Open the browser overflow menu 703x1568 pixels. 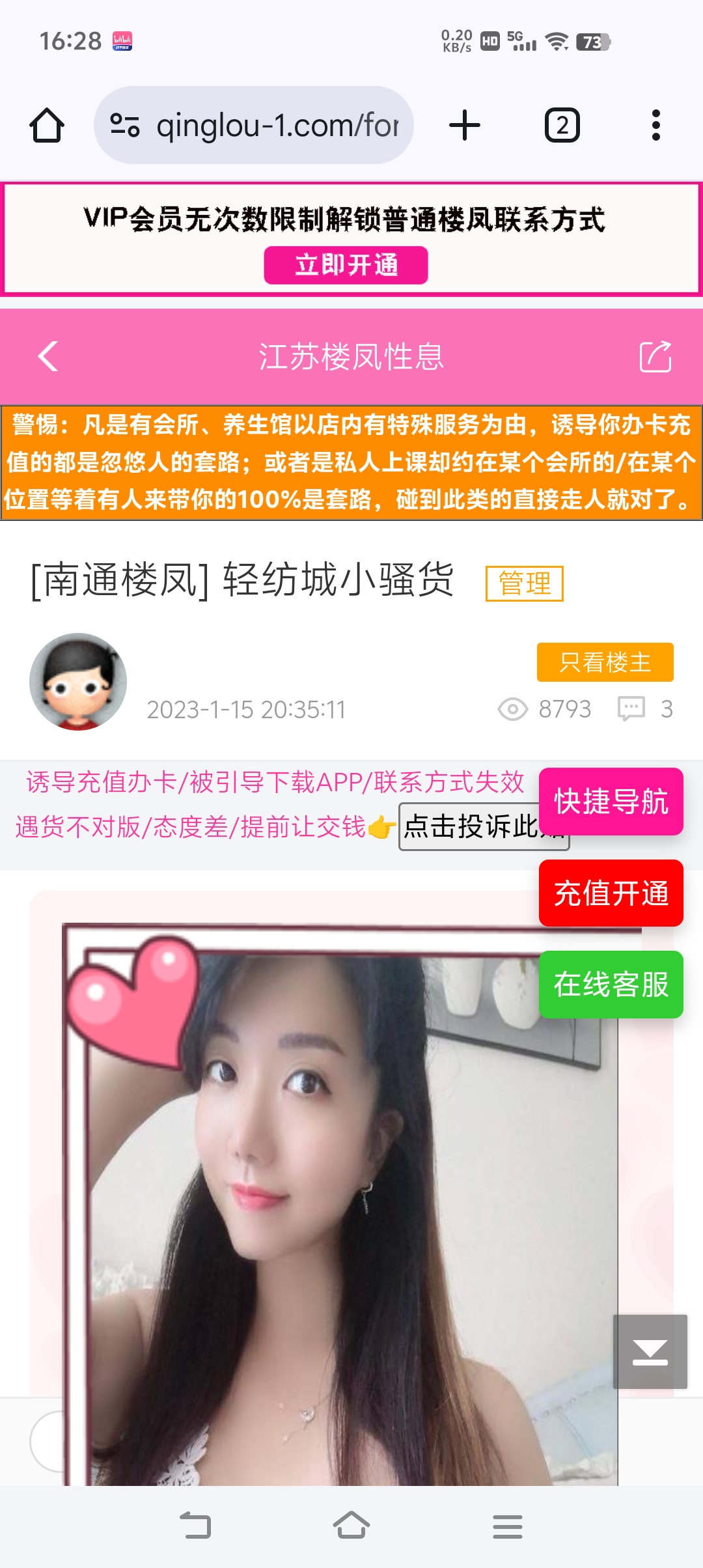pyautogui.click(x=655, y=125)
